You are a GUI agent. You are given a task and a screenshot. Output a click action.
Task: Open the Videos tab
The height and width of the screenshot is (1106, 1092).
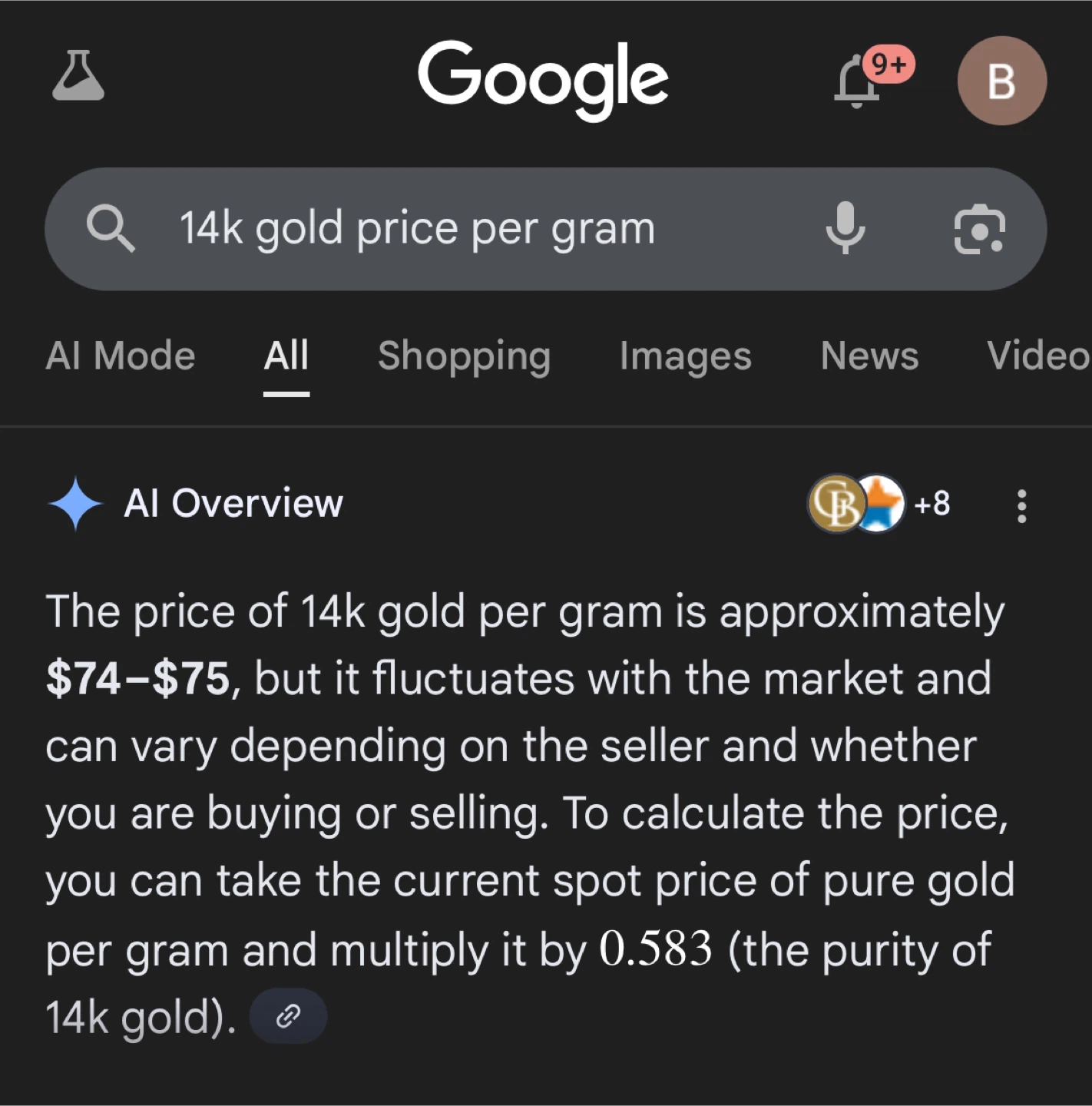tap(1037, 356)
